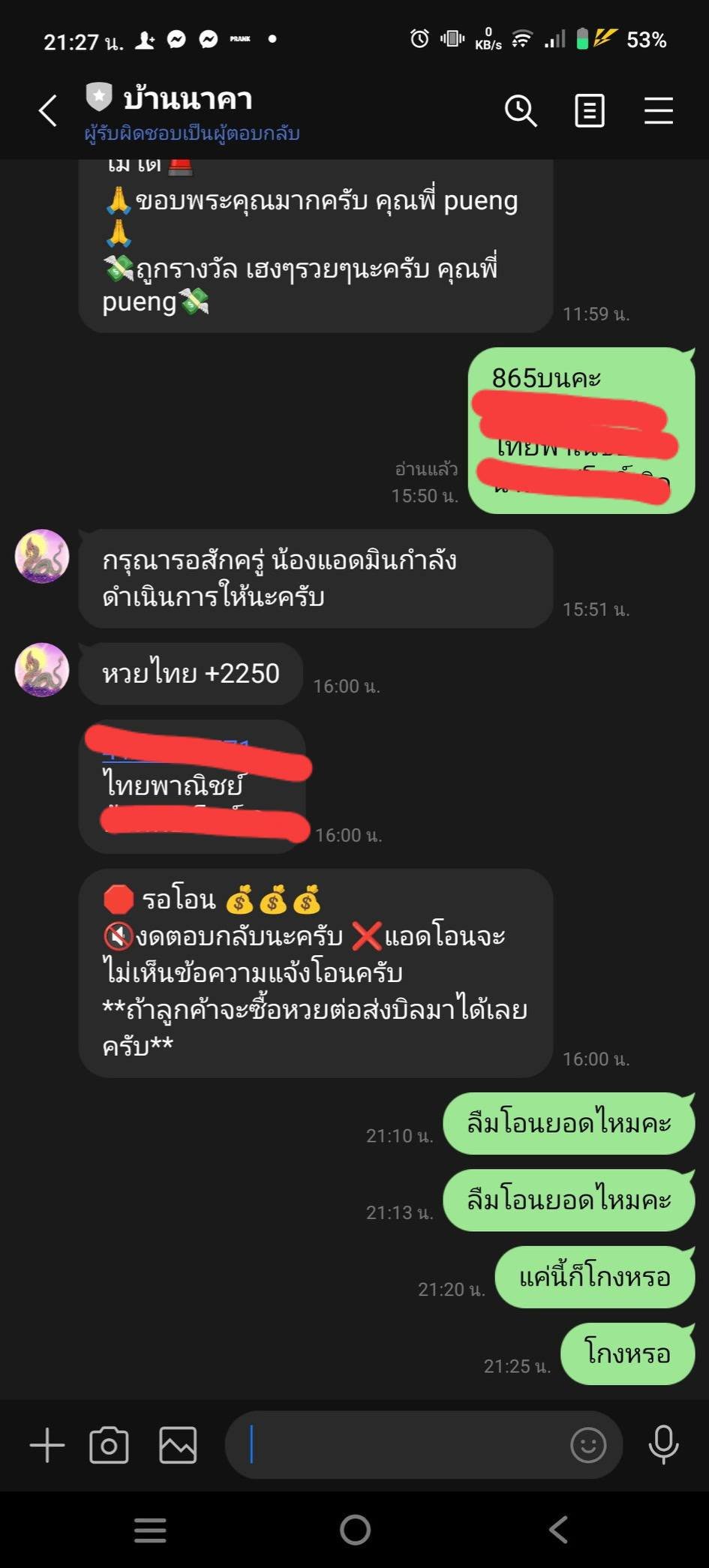Search within this chat

point(520,111)
